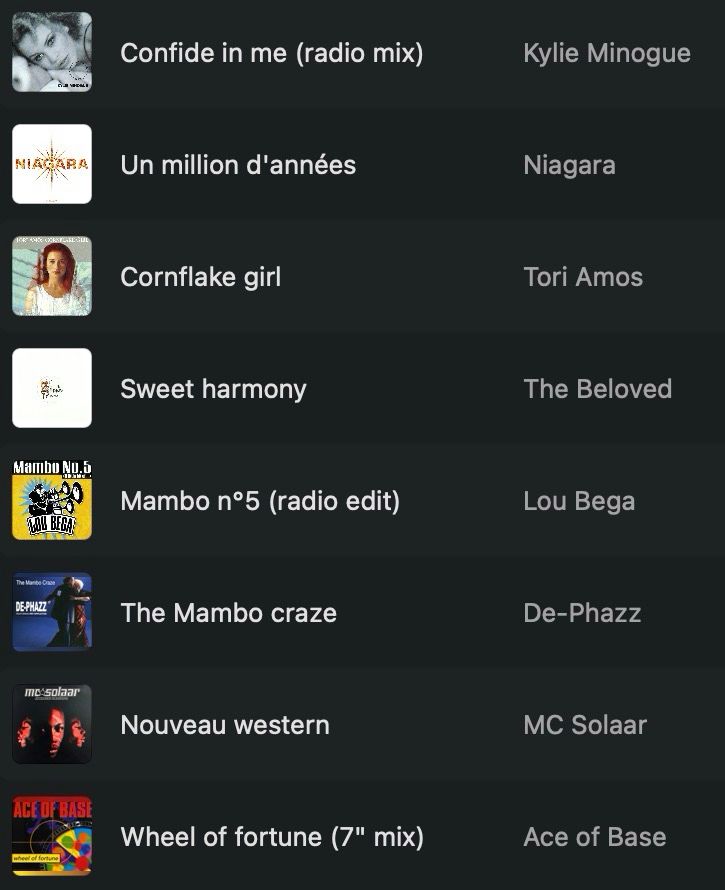Play Cornflake girl by Tori Amos
This screenshot has width=725, height=890.
[x=200, y=277]
